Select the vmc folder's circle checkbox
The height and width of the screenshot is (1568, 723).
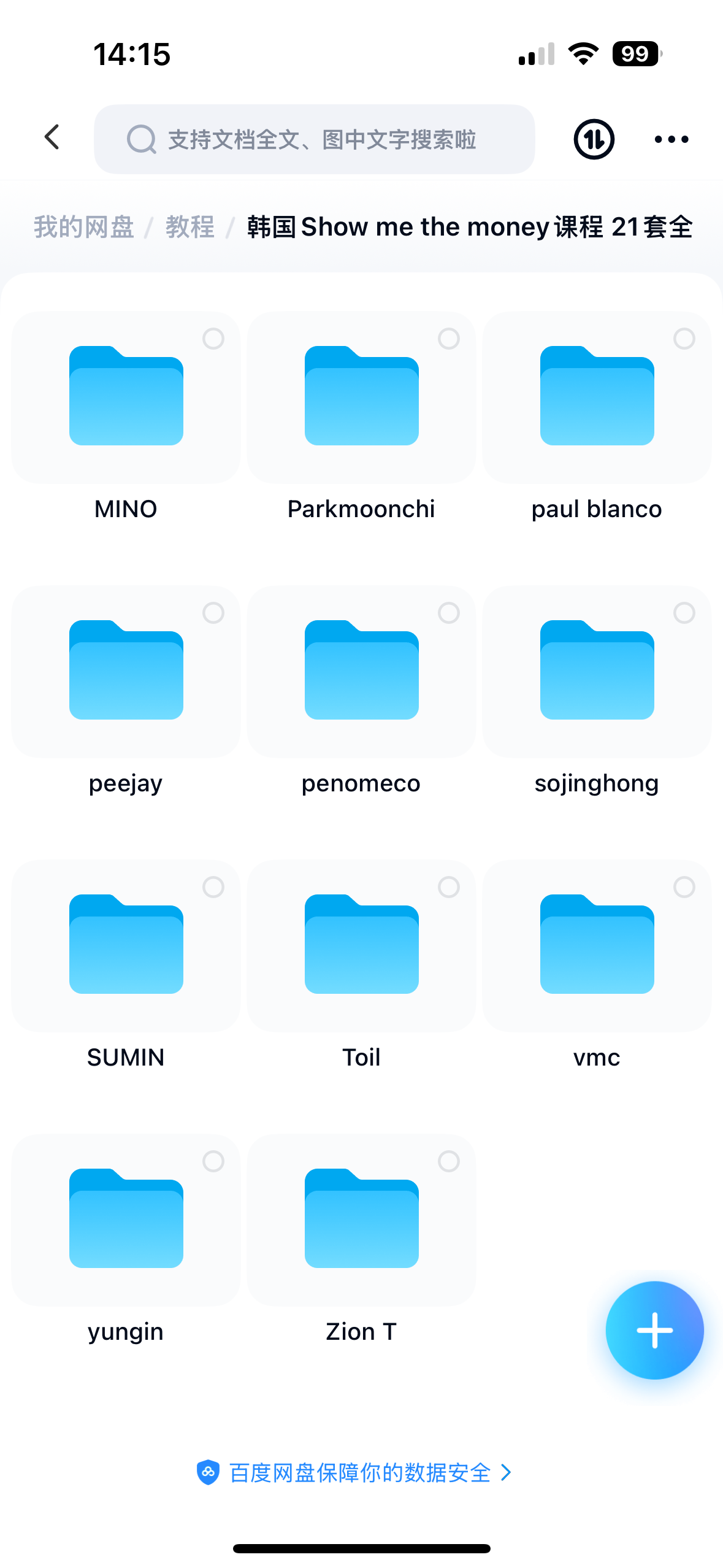point(684,886)
